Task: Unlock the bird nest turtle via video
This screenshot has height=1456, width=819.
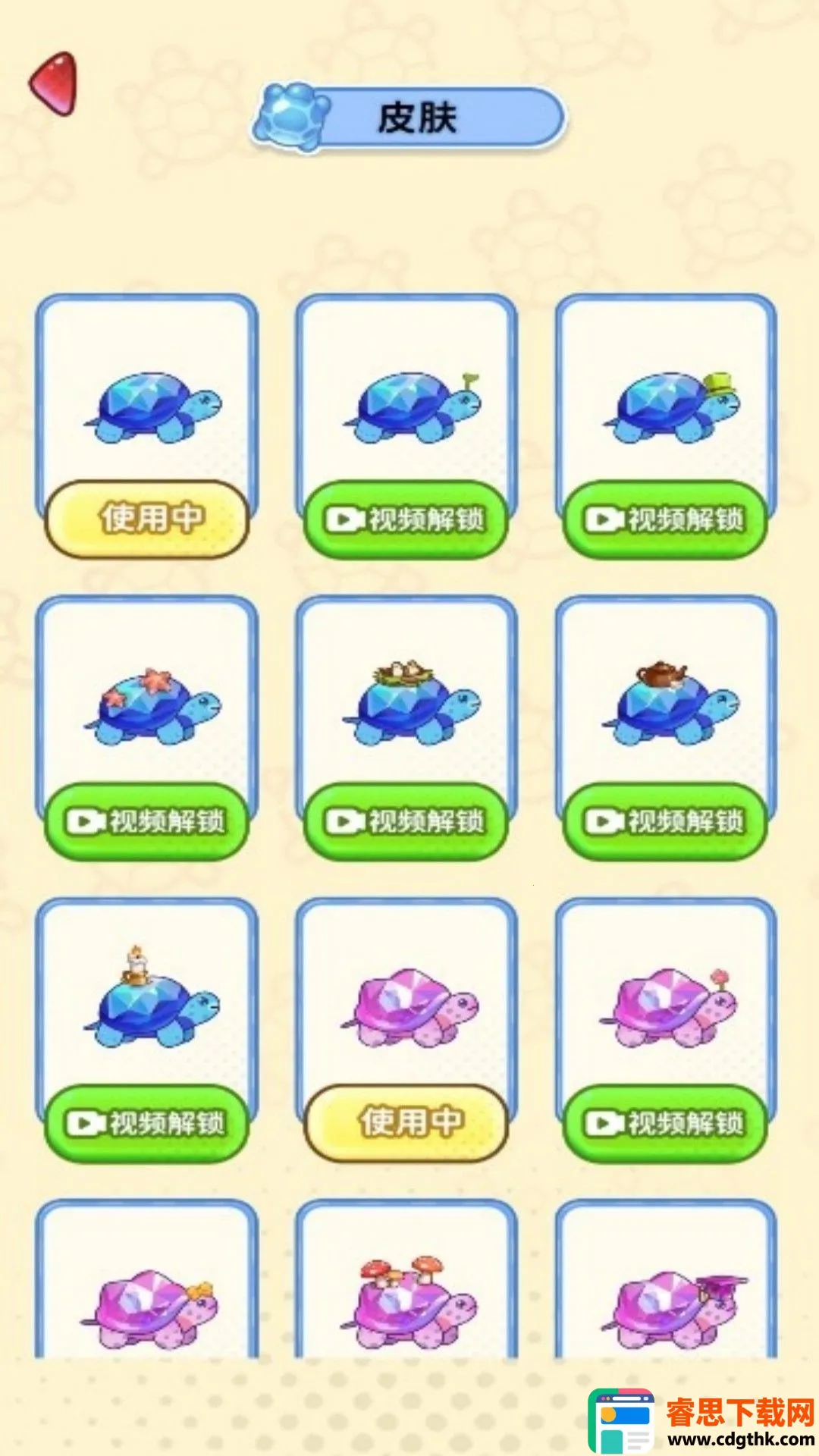Action: click(x=406, y=821)
